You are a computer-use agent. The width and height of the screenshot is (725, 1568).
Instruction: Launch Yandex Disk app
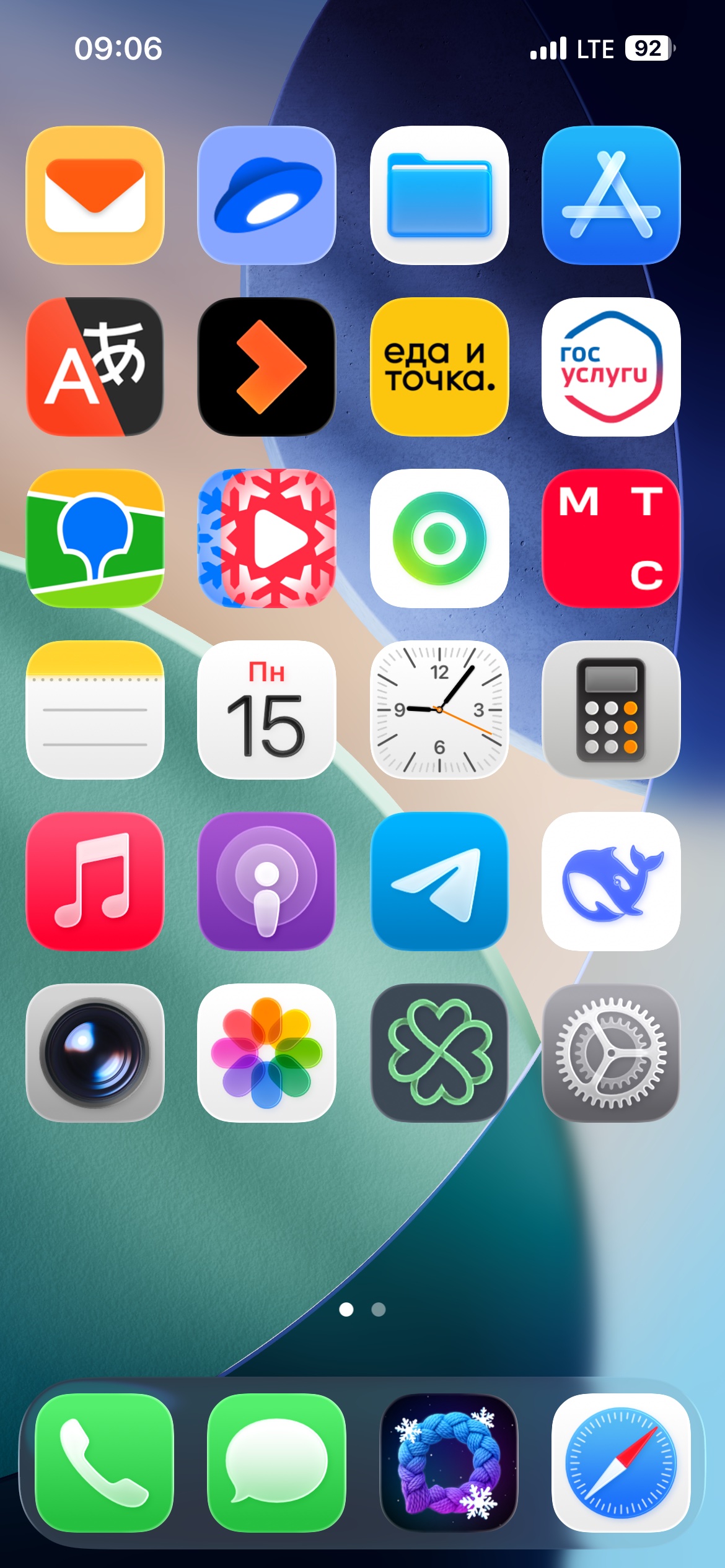pyautogui.click(x=266, y=196)
